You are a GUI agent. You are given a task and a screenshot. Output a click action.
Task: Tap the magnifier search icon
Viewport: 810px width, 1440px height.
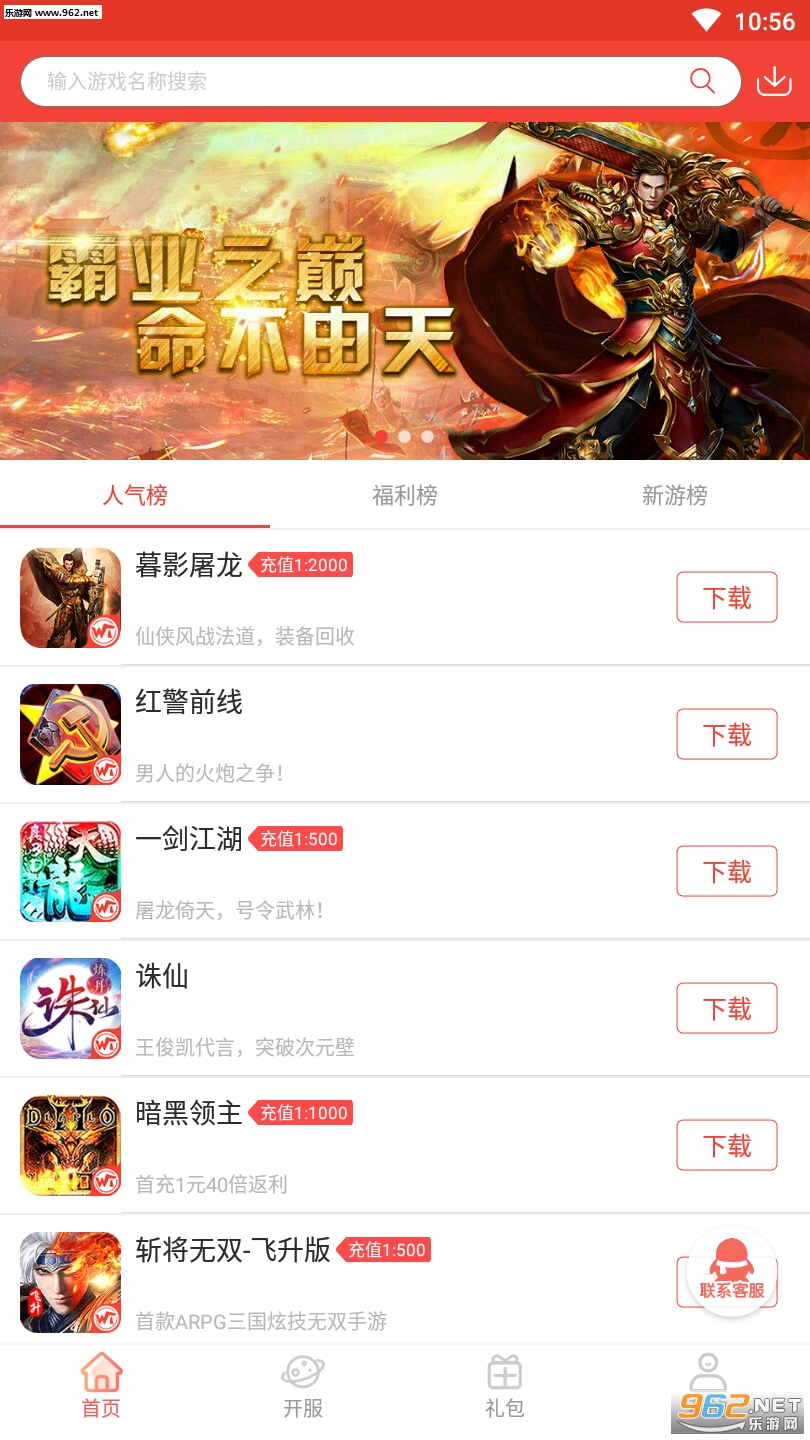pyautogui.click(x=702, y=82)
